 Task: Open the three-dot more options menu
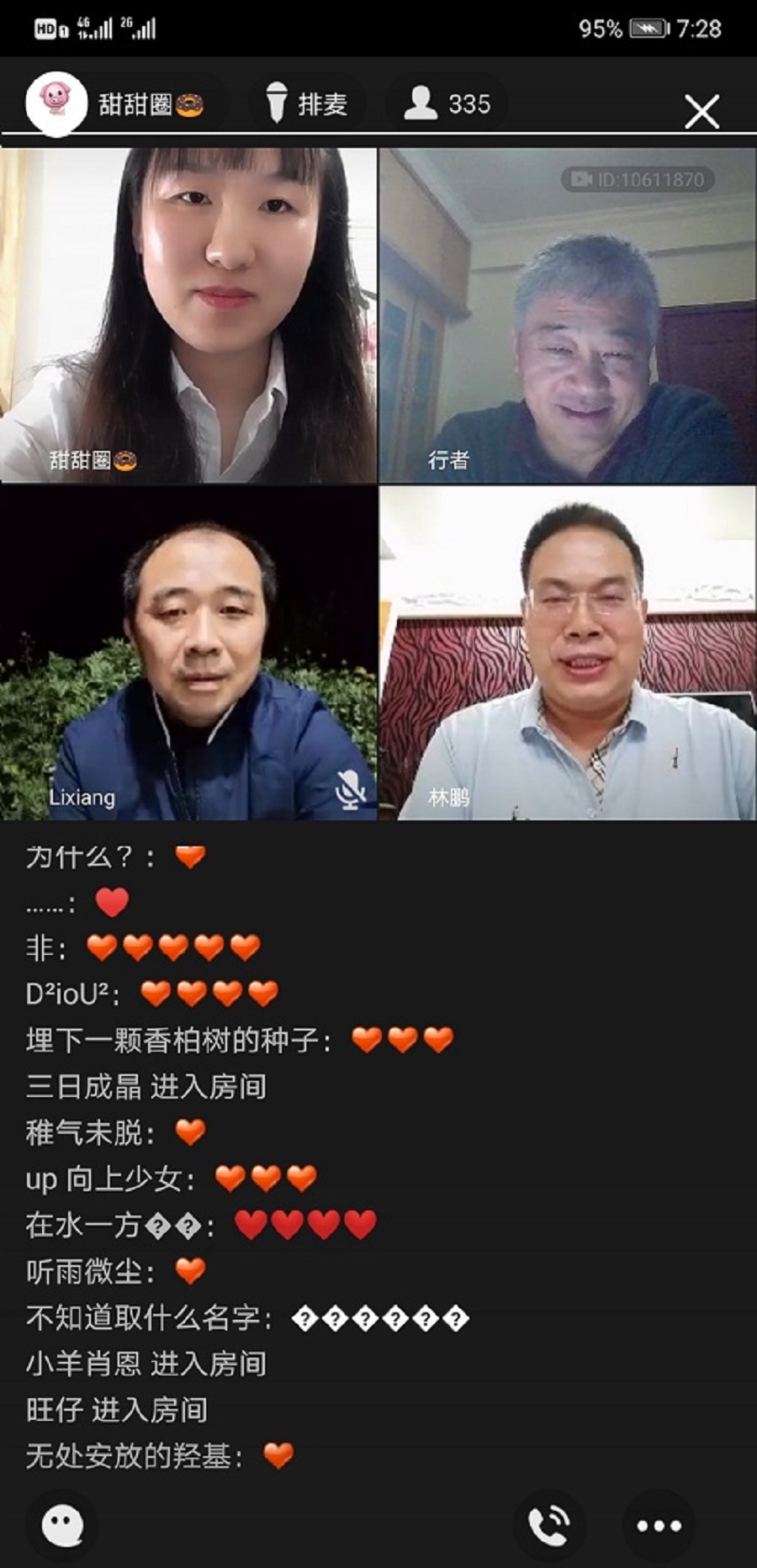(x=659, y=1524)
